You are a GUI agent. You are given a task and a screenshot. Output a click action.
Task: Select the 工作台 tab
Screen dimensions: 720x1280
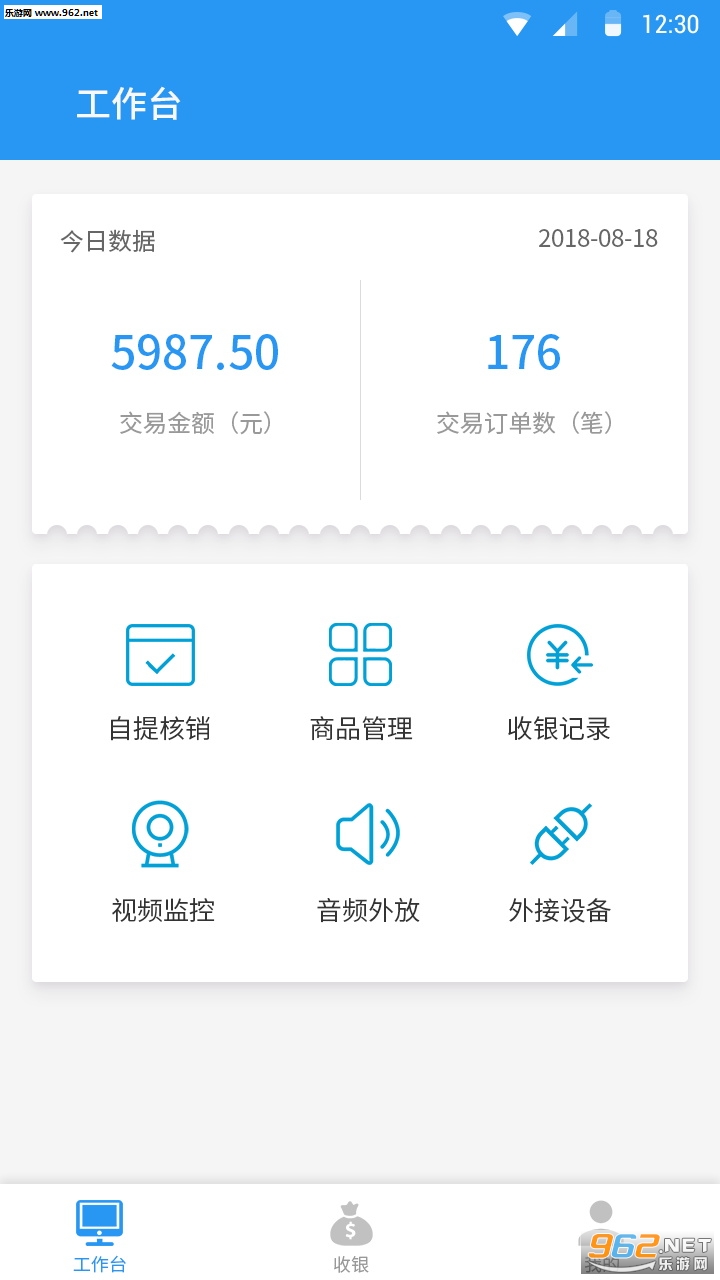[x=100, y=1236]
